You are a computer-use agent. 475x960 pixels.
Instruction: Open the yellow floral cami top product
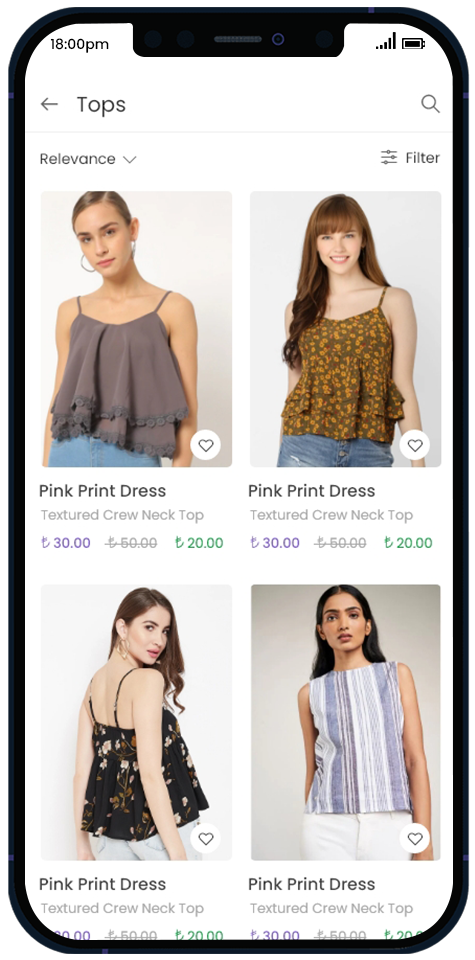click(345, 329)
